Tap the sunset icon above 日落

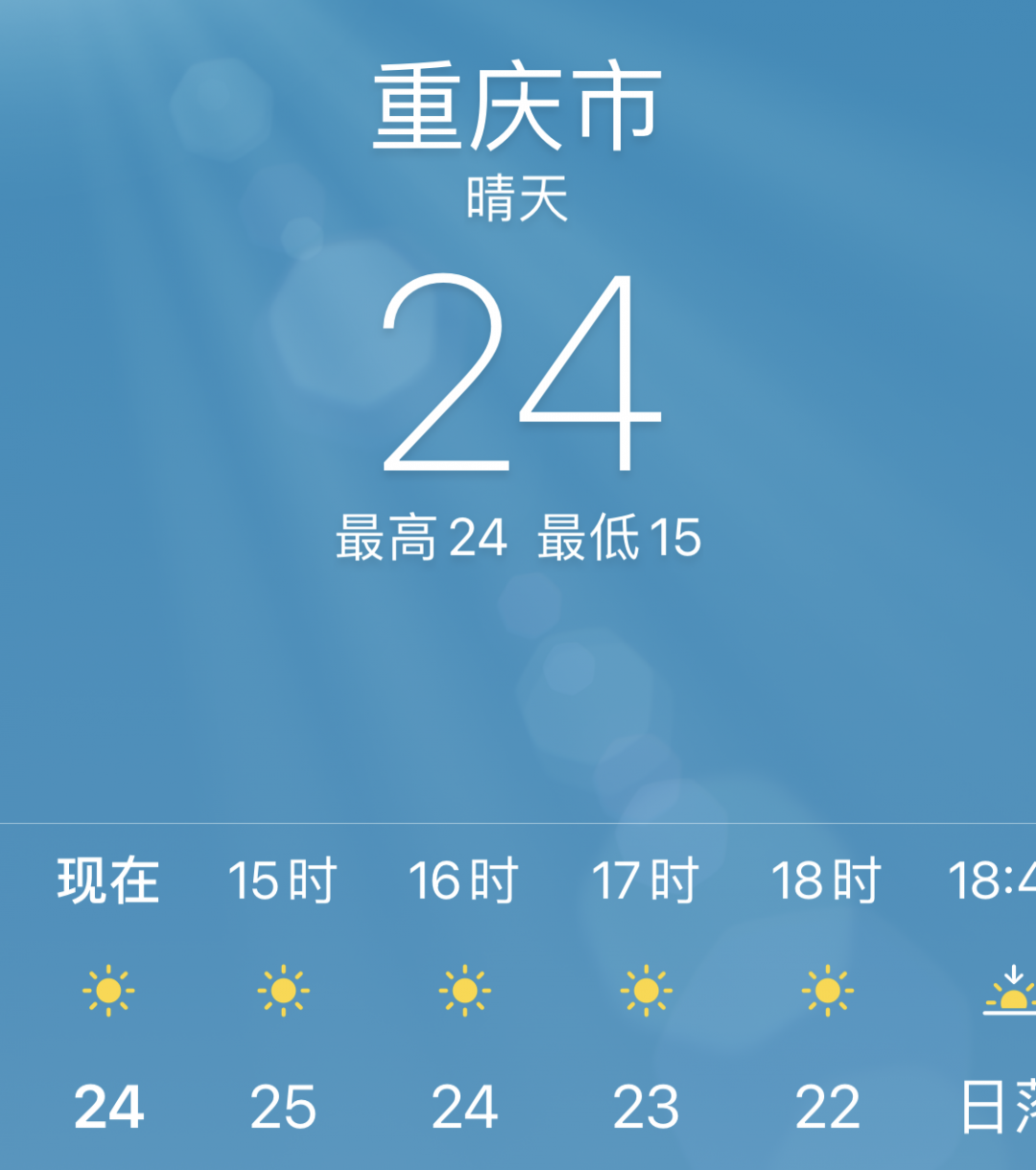pyautogui.click(x=1010, y=993)
